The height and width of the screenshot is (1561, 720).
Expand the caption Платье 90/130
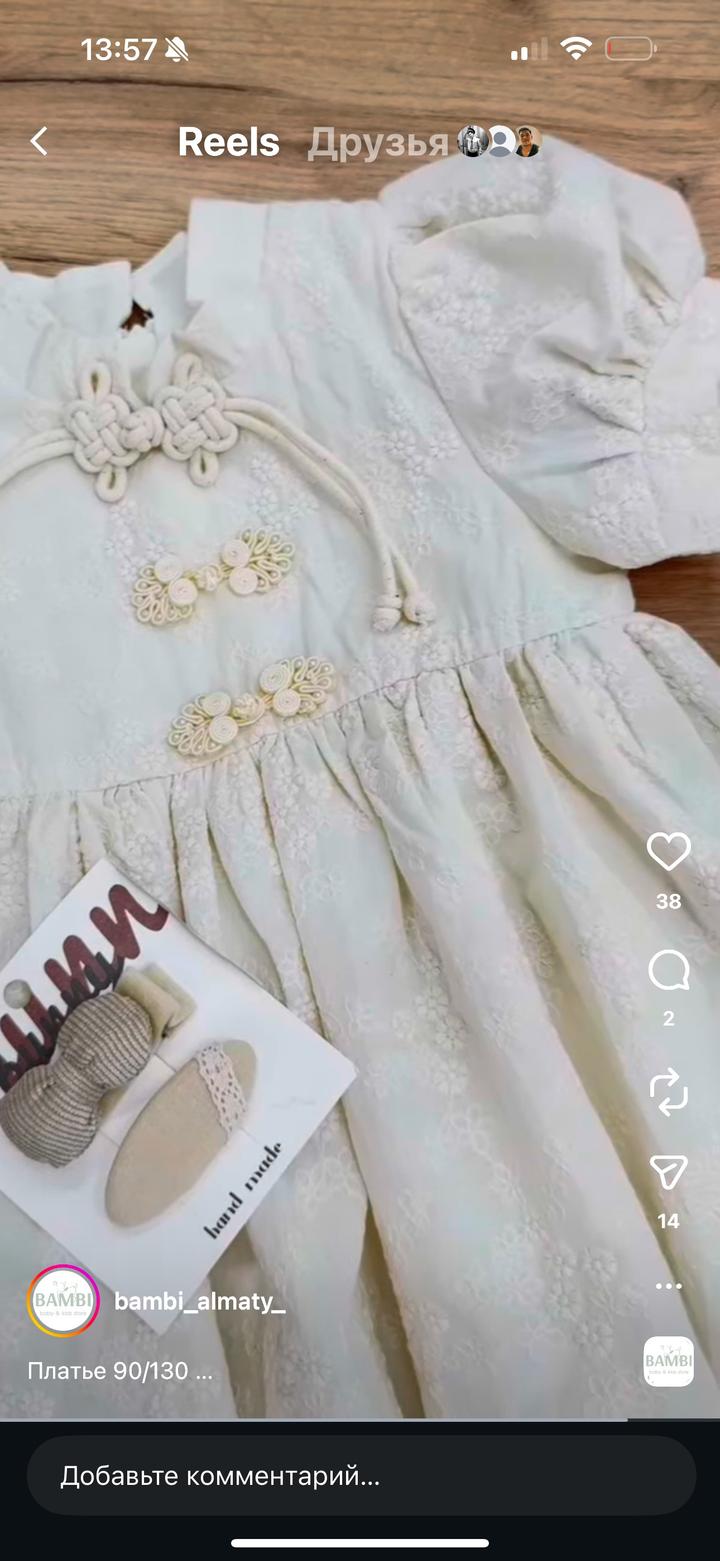tap(120, 1371)
